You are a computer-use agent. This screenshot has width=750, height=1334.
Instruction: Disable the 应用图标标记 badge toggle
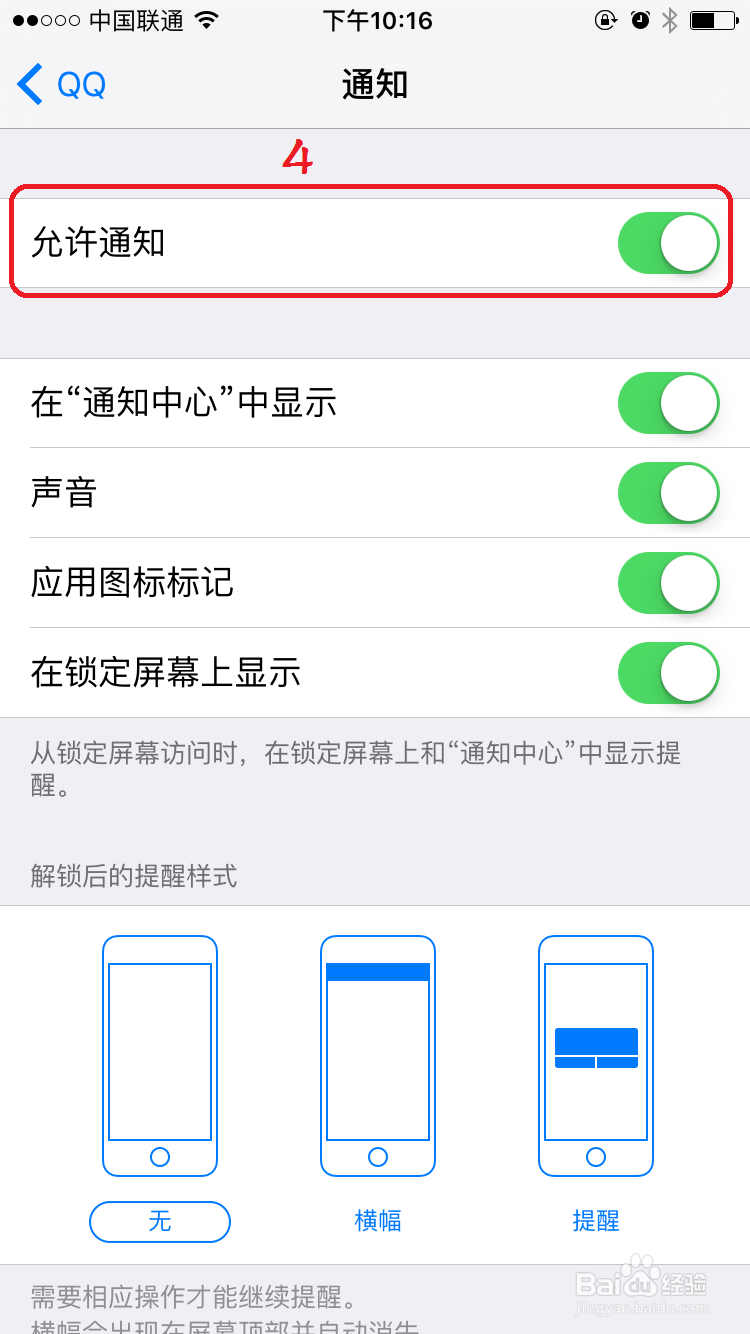point(668,583)
